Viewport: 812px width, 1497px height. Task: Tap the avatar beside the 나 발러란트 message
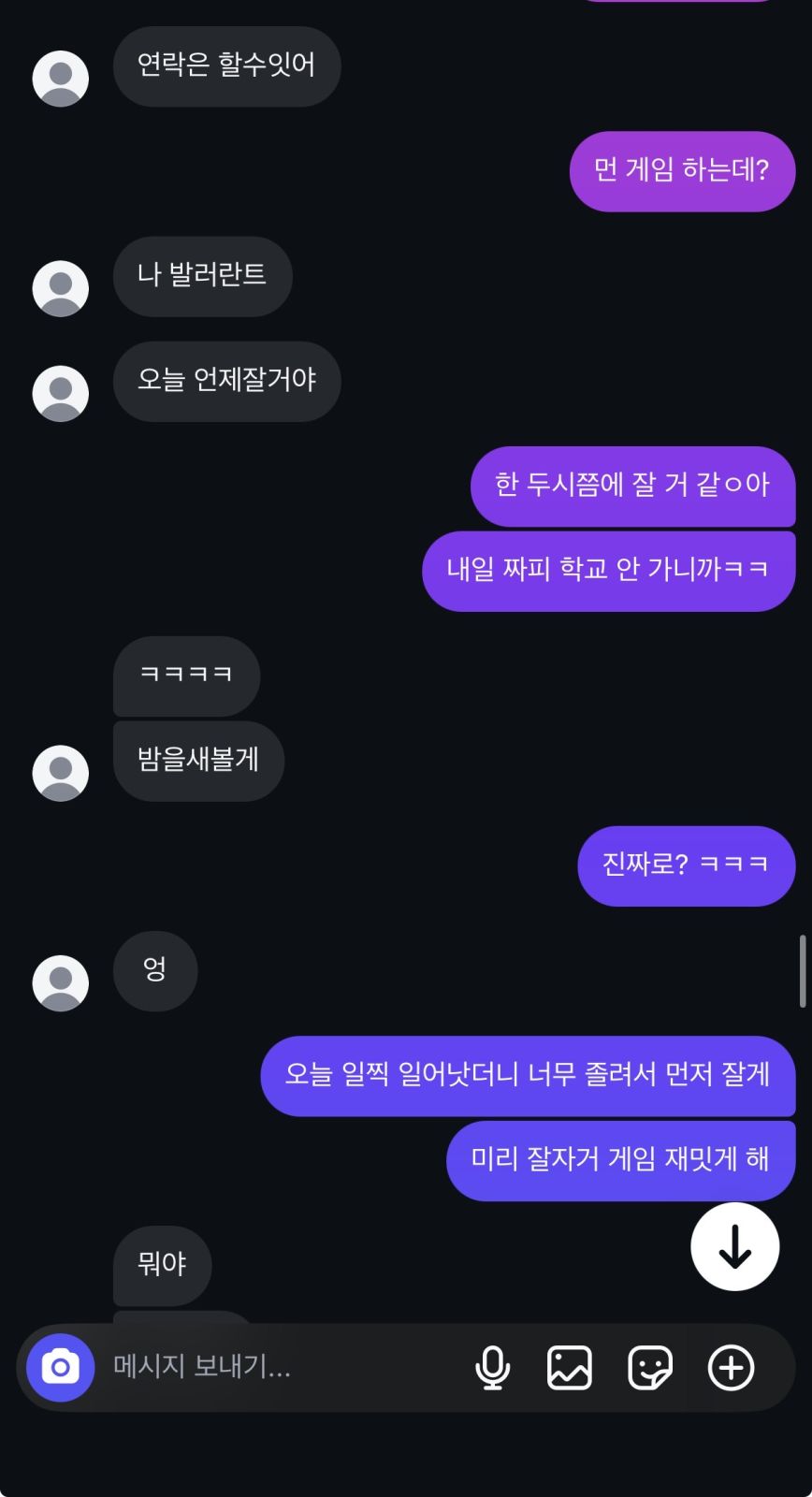click(x=61, y=288)
